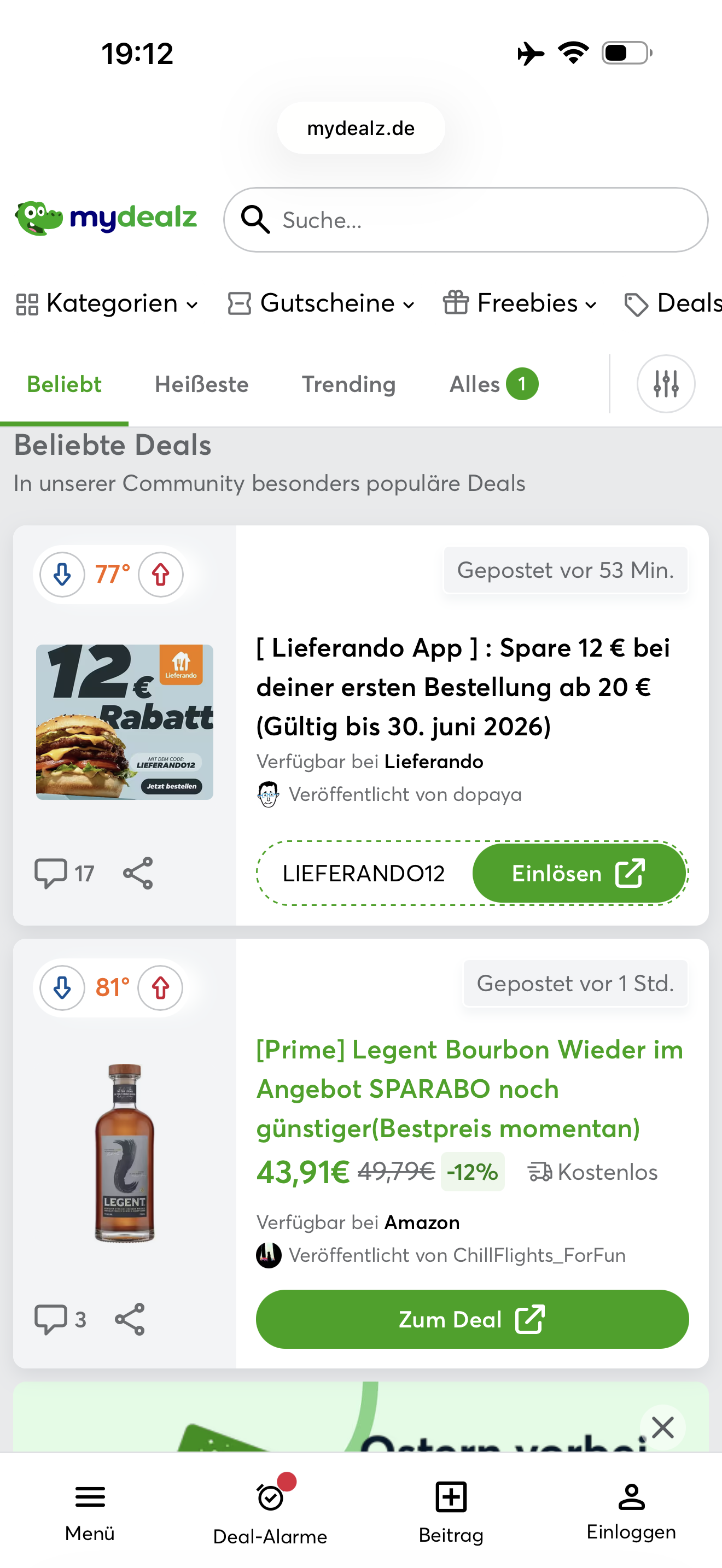Go to the Legent Bourbon deal
This screenshot has height=1568, width=722.
[x=472, y=1319]
